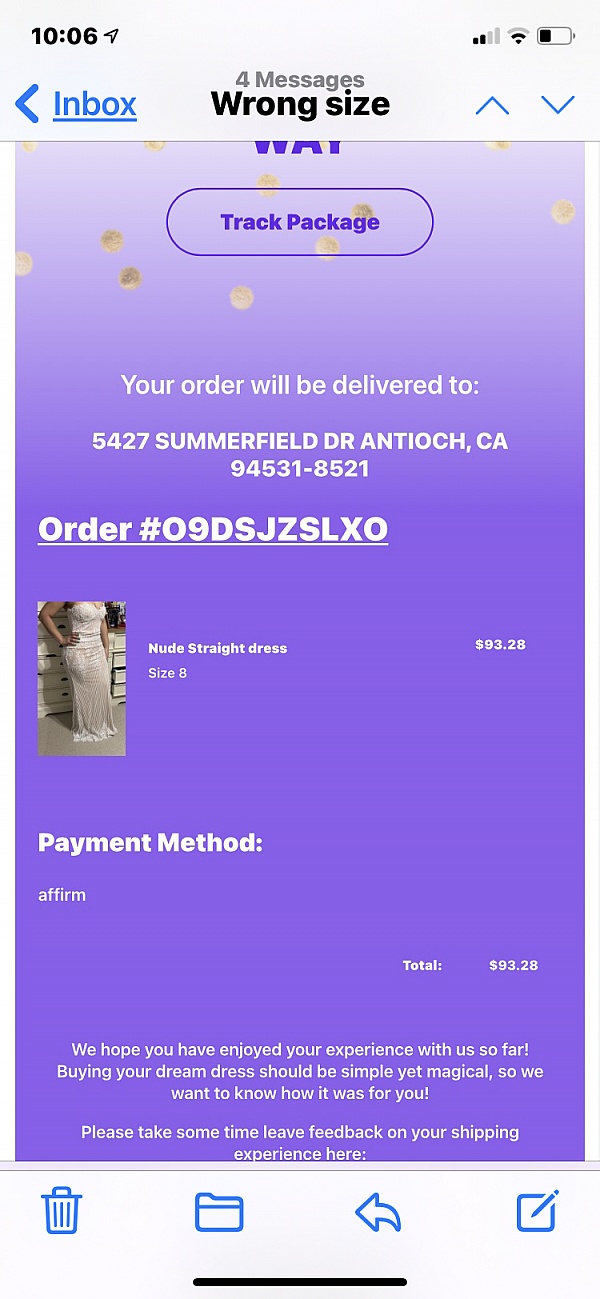Show the previous message with up arrow

coord(492,105)
